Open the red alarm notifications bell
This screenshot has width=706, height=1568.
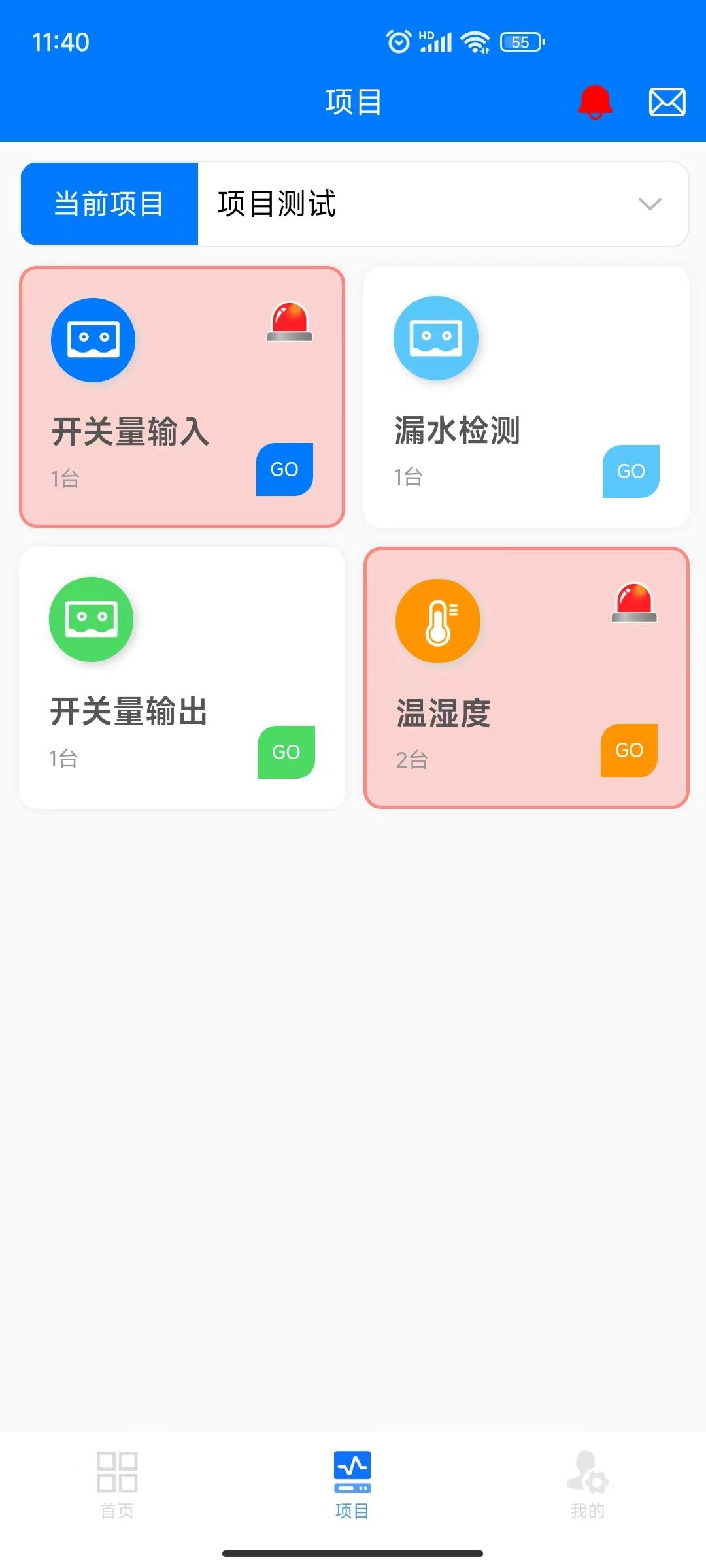point(594,103)
